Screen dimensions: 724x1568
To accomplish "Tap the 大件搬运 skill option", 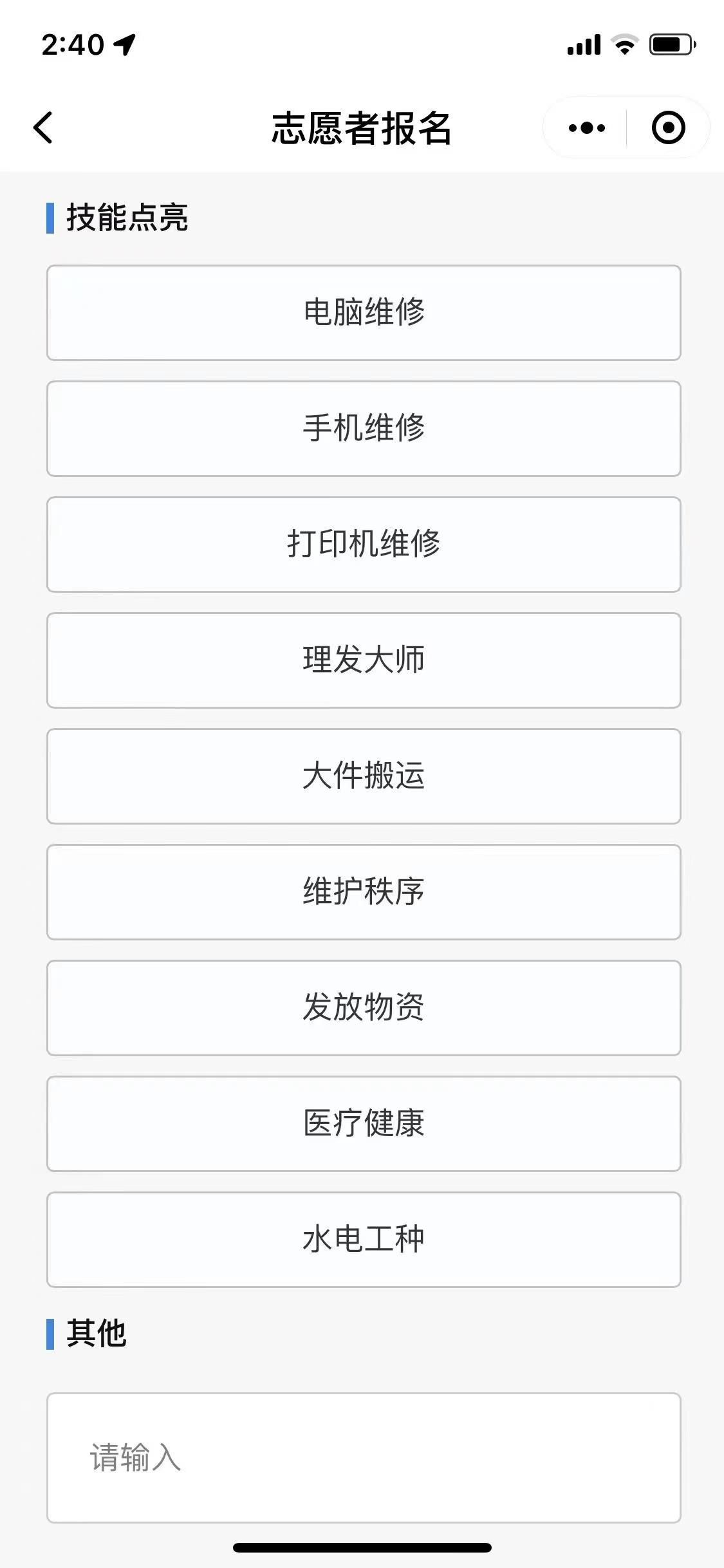I will click(364, 776).
